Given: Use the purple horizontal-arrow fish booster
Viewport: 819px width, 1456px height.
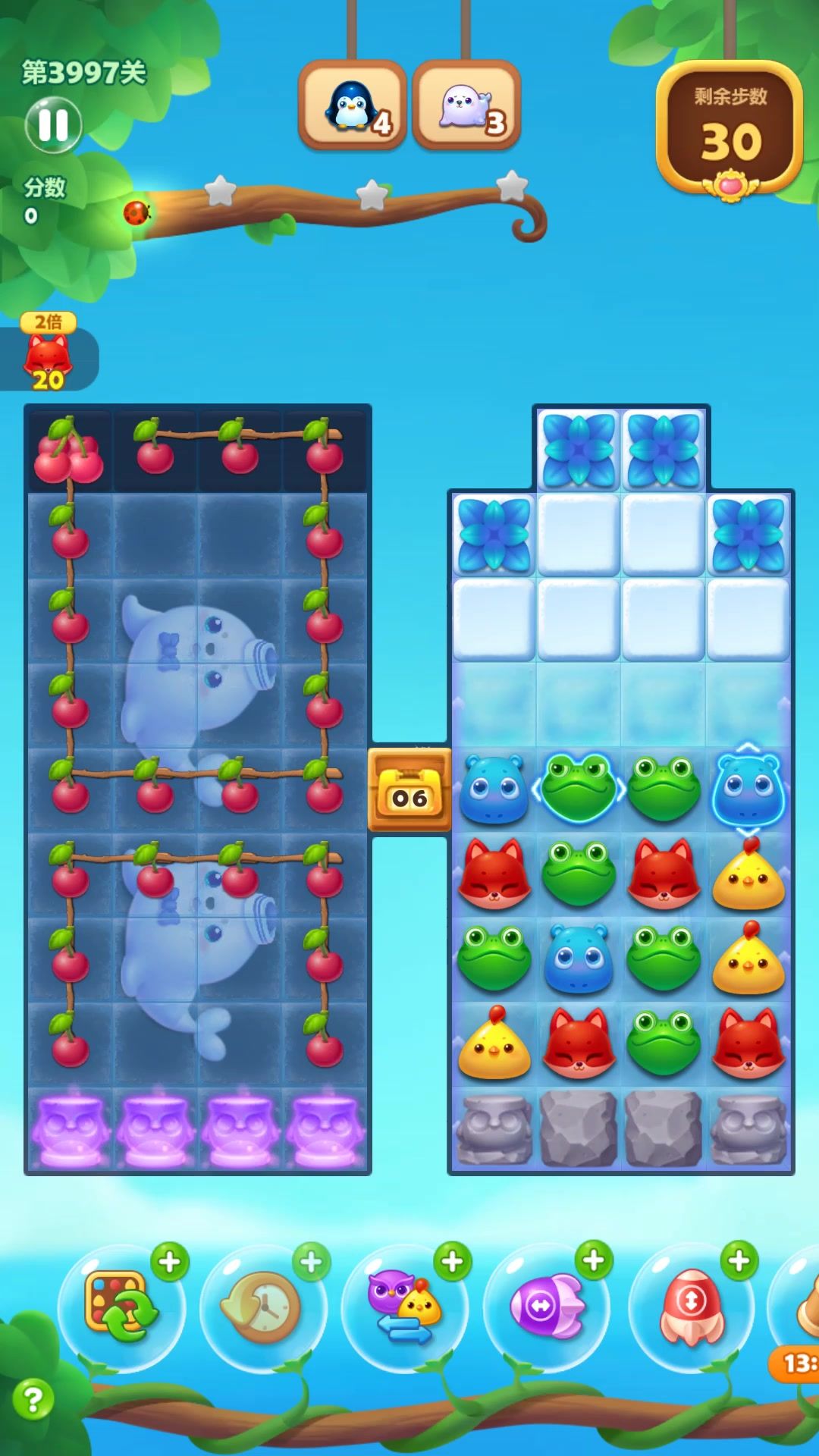Looking at the screenshot, I should (546, 1307).
